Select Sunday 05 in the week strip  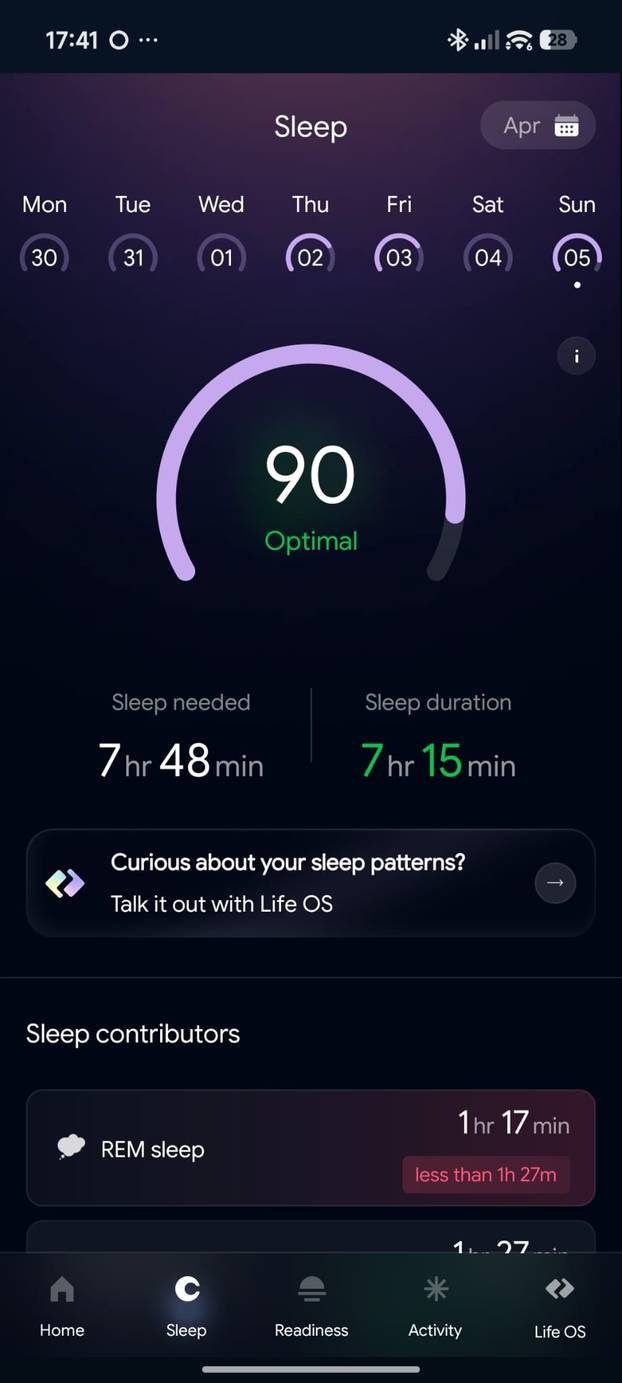pyautogui.click(x=577, y=257)
